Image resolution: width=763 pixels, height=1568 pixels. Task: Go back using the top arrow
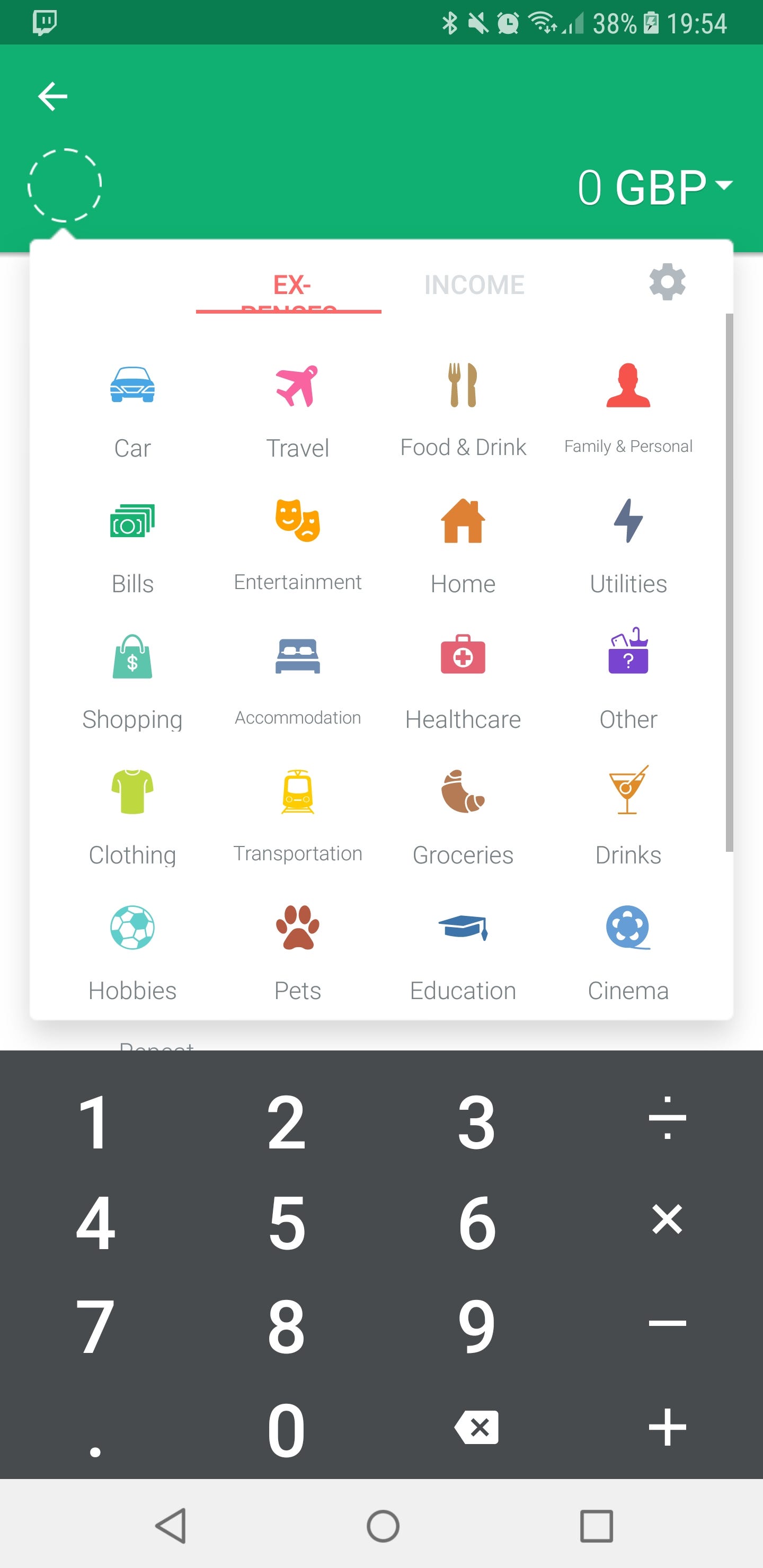52,96
